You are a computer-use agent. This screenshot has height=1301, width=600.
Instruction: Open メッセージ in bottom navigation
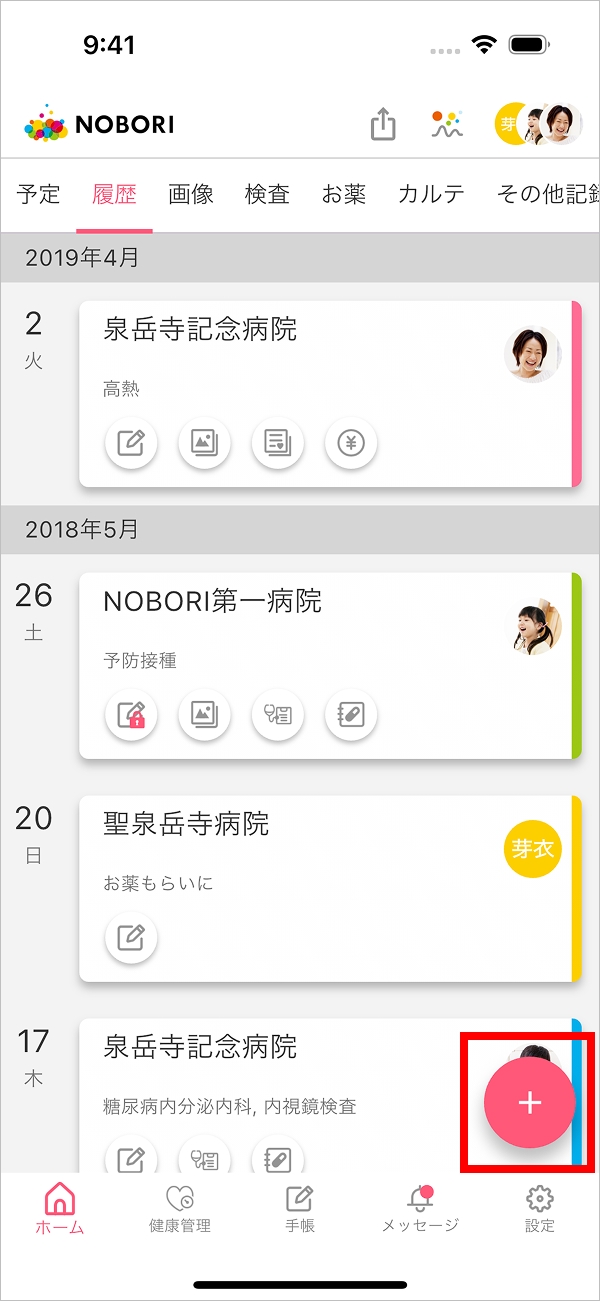point(420,1208)
